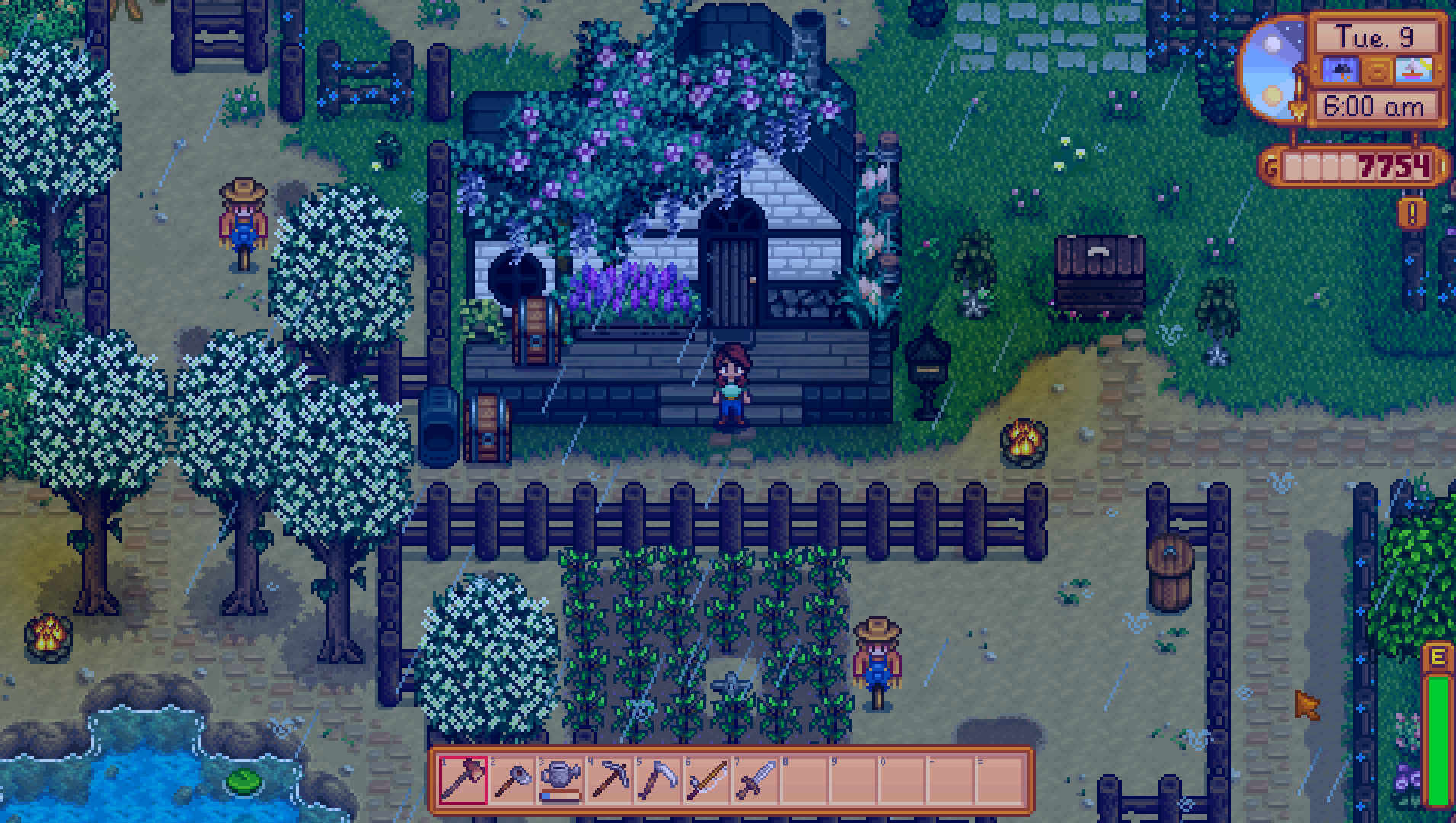Select the scythe in slot 5
The height and width of the screenshot is (823, 1456).
[658, 780]
